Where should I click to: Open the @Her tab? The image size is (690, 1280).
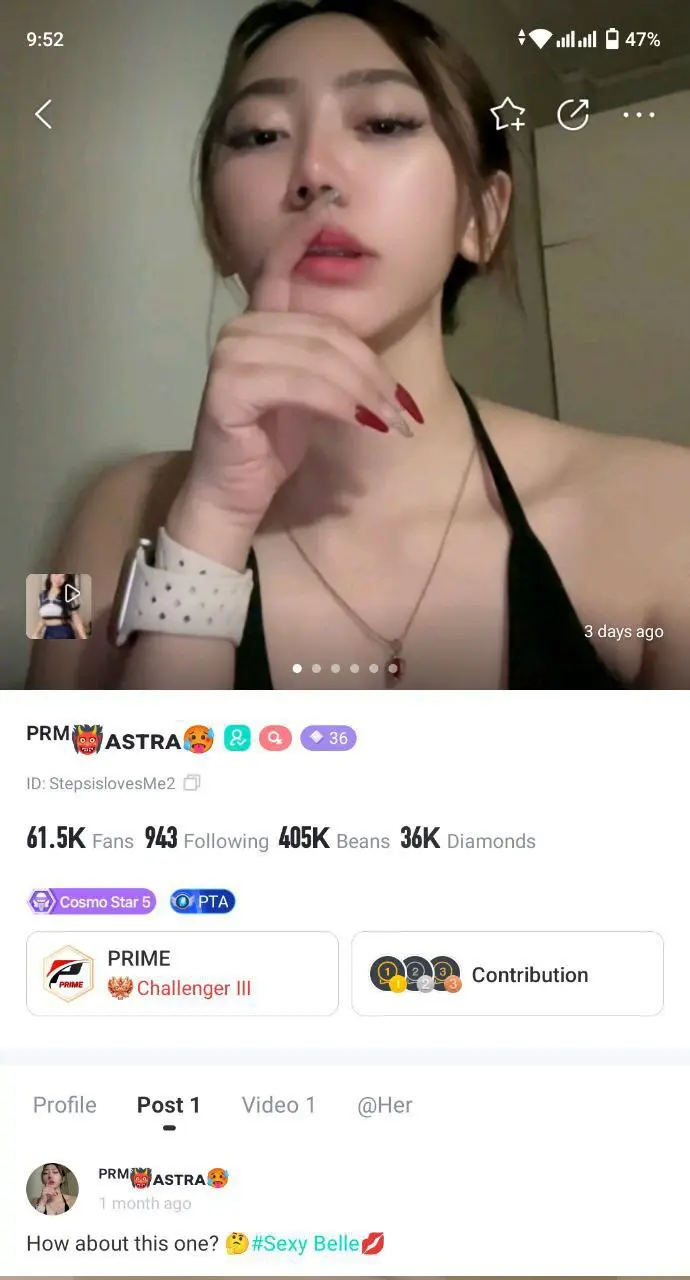[385, 1105]
